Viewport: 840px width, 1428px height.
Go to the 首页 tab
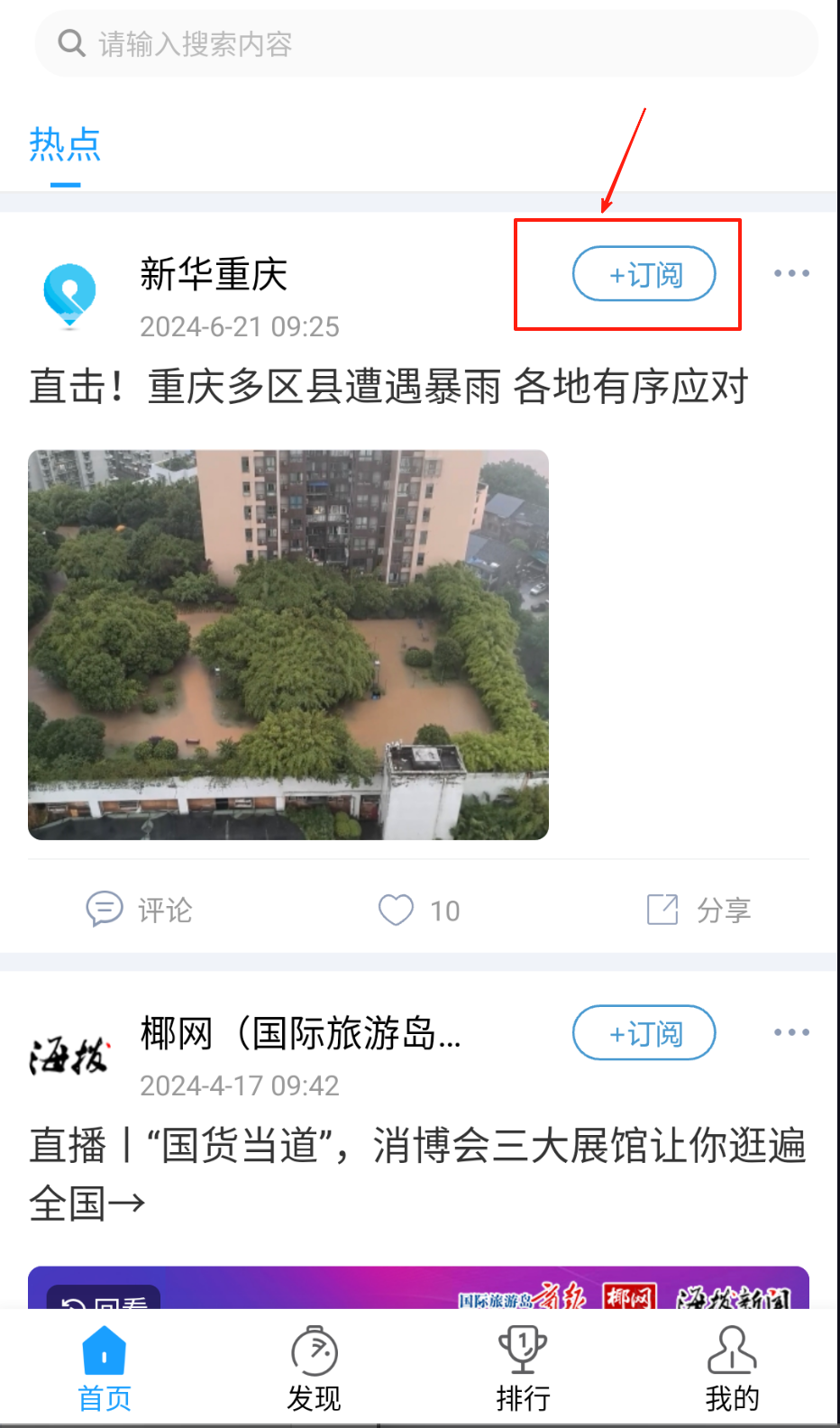point(105,1368)
